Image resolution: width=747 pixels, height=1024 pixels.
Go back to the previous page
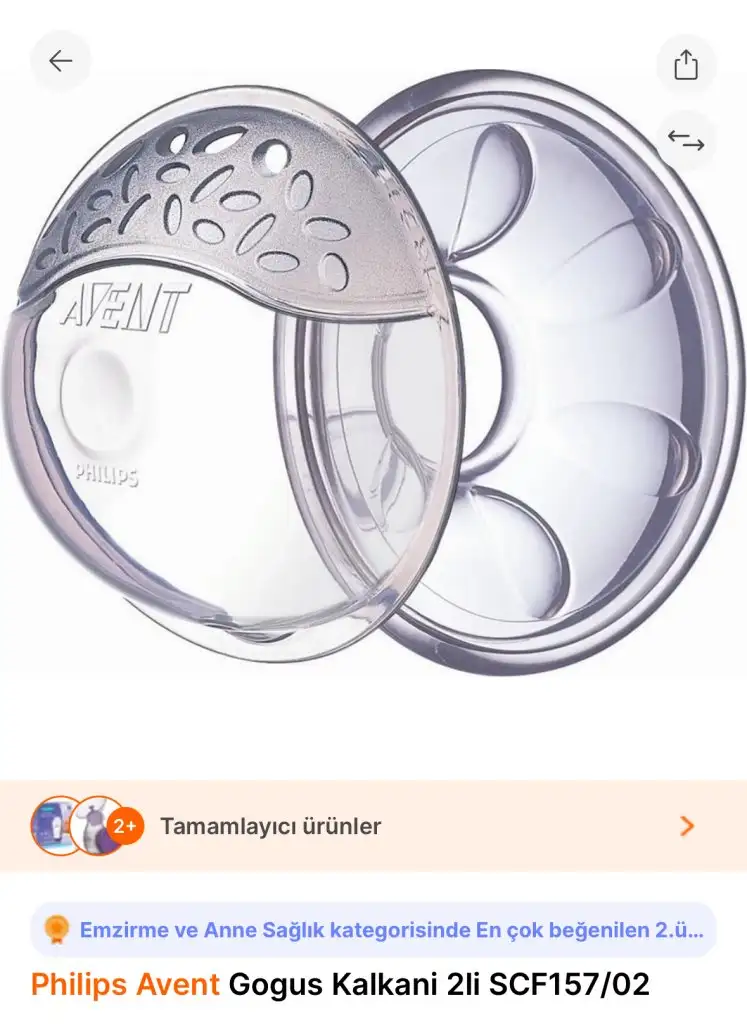61,61
